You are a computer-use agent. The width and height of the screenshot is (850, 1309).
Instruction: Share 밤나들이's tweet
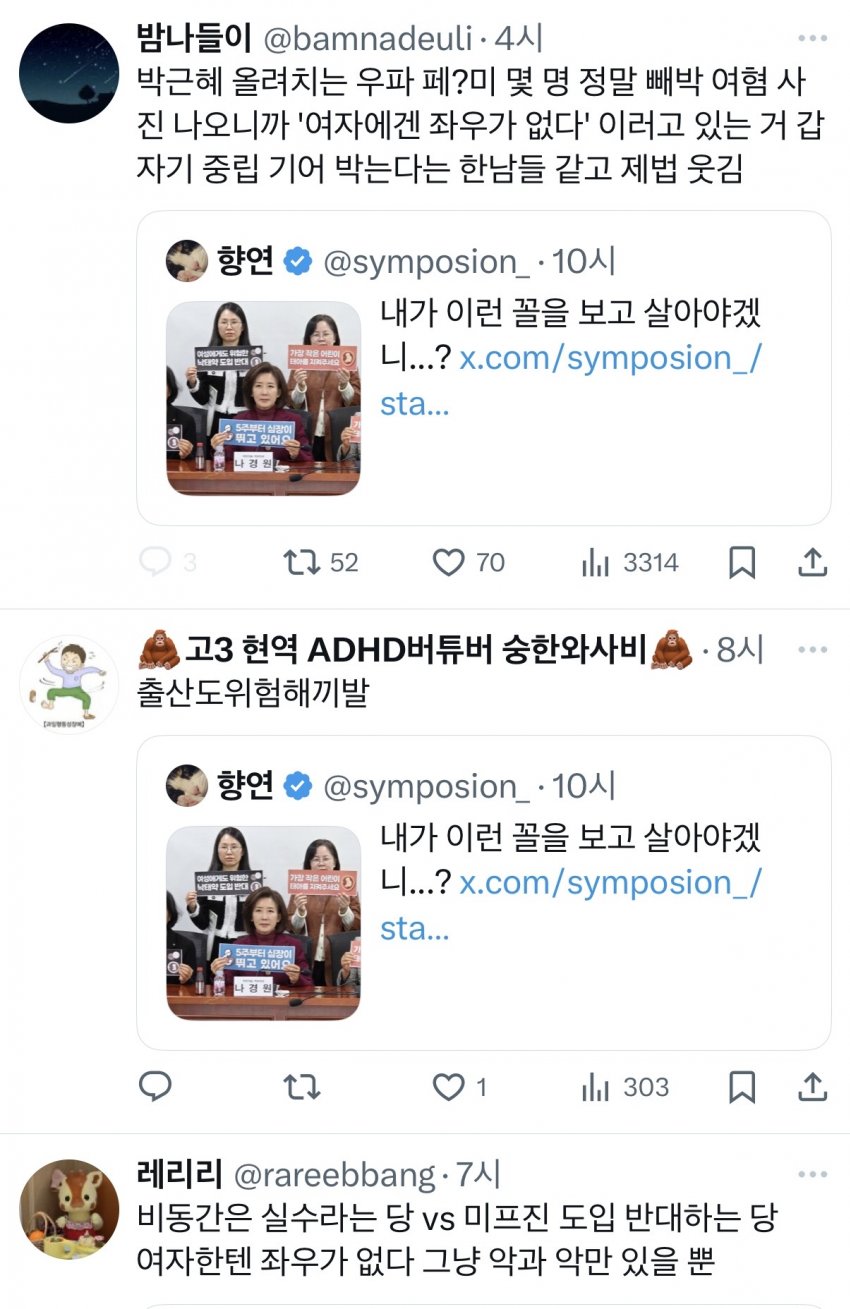[x=813, y=563]
